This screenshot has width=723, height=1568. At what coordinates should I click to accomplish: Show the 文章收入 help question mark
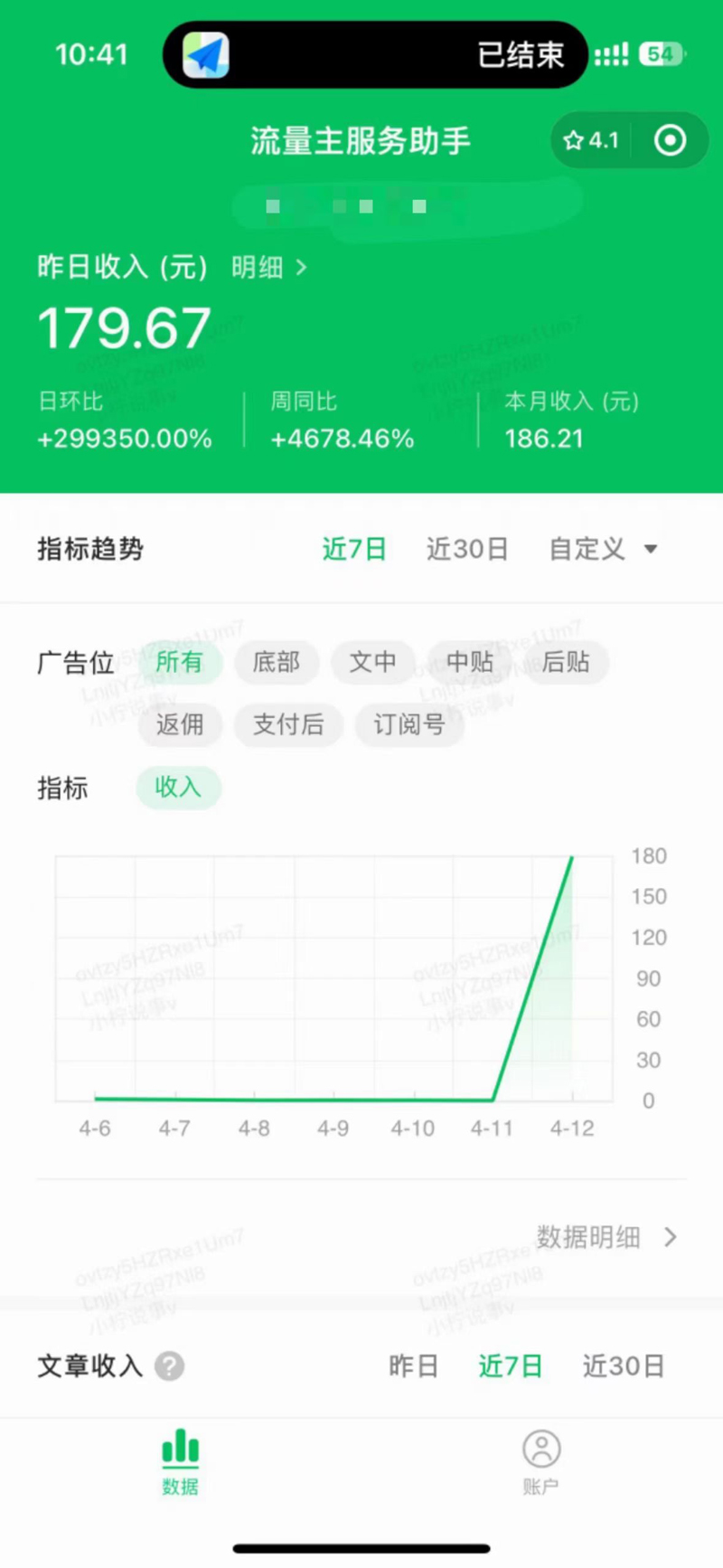[x=169, y=1365]
